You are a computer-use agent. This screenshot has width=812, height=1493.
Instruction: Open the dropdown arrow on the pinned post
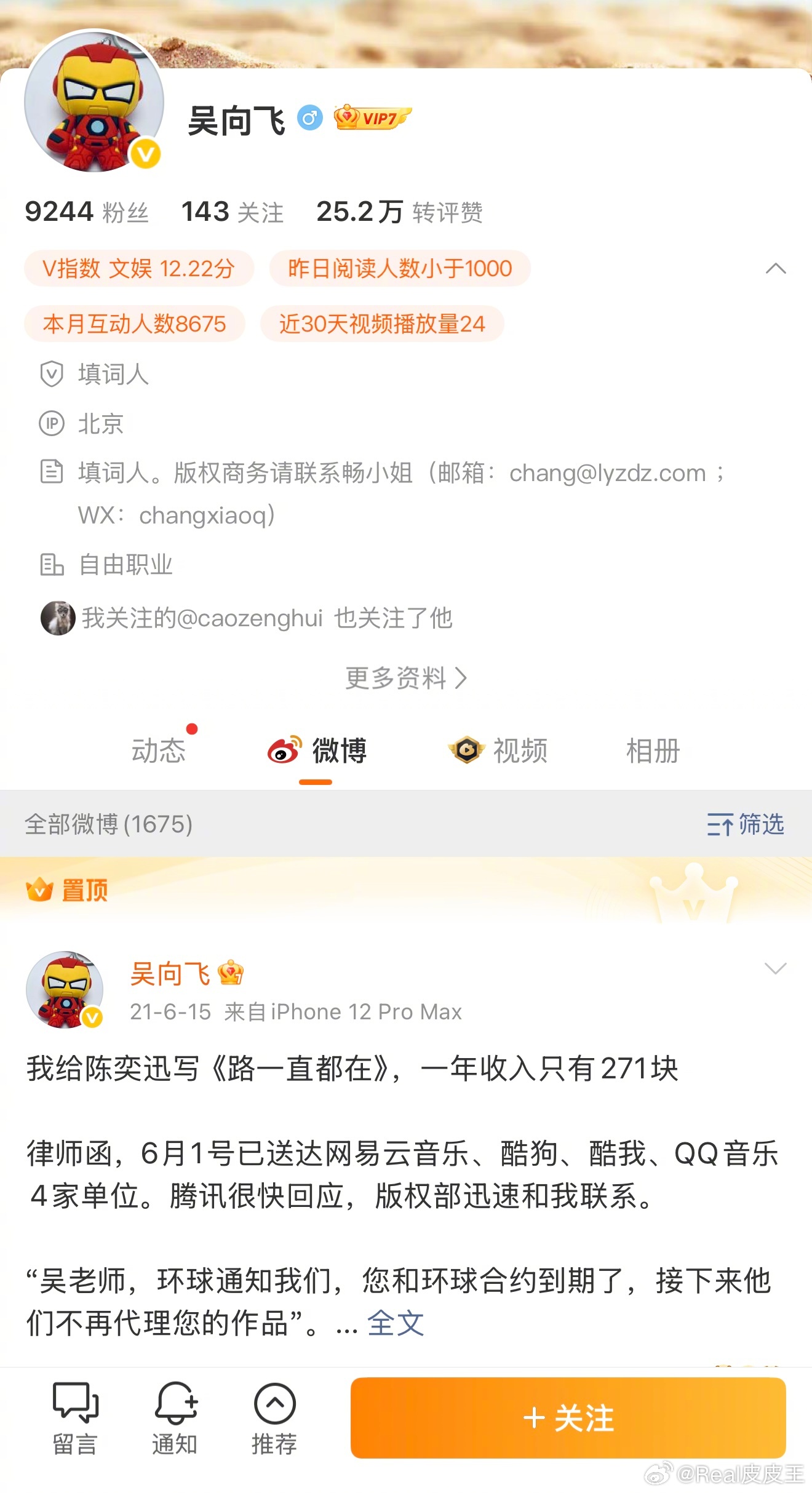775,968
